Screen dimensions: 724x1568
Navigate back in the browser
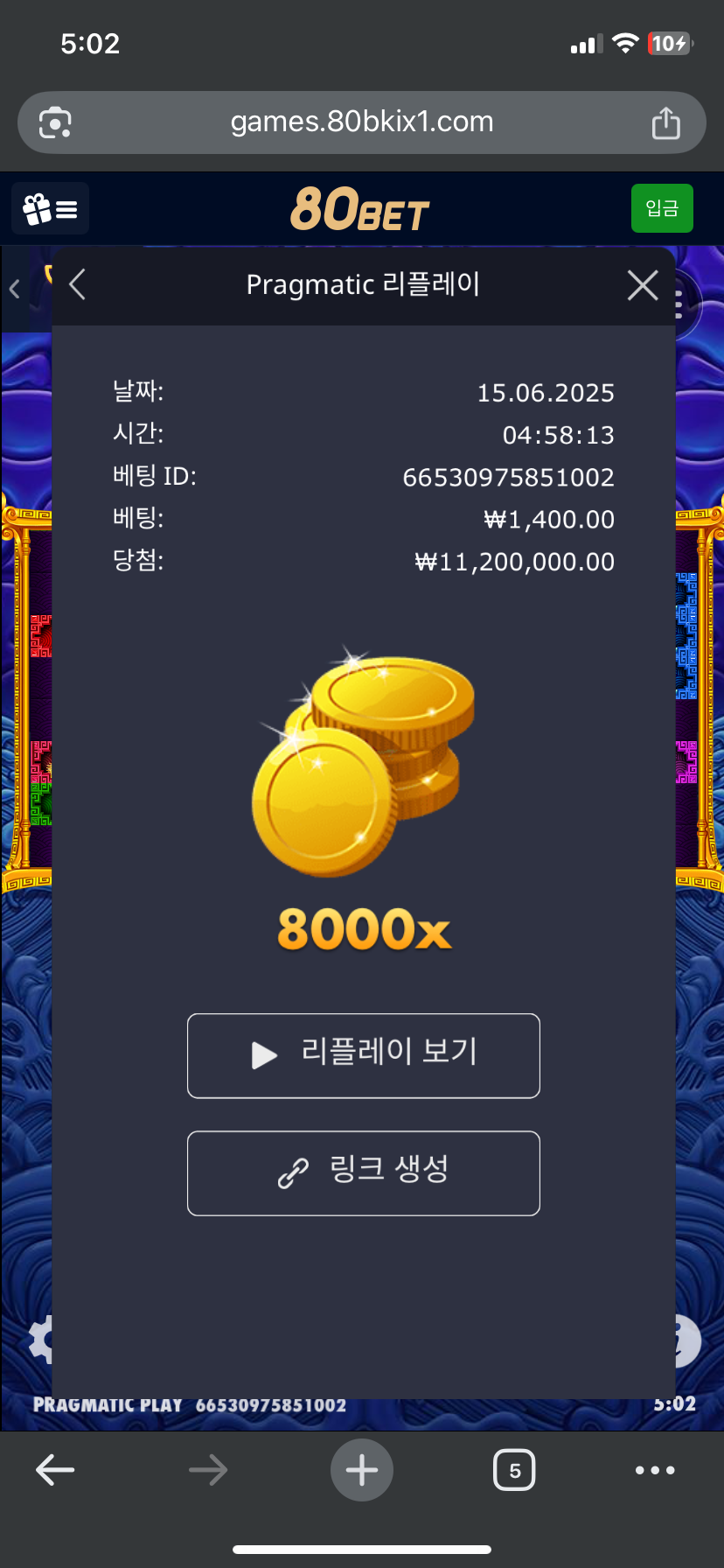(55, 1470)
